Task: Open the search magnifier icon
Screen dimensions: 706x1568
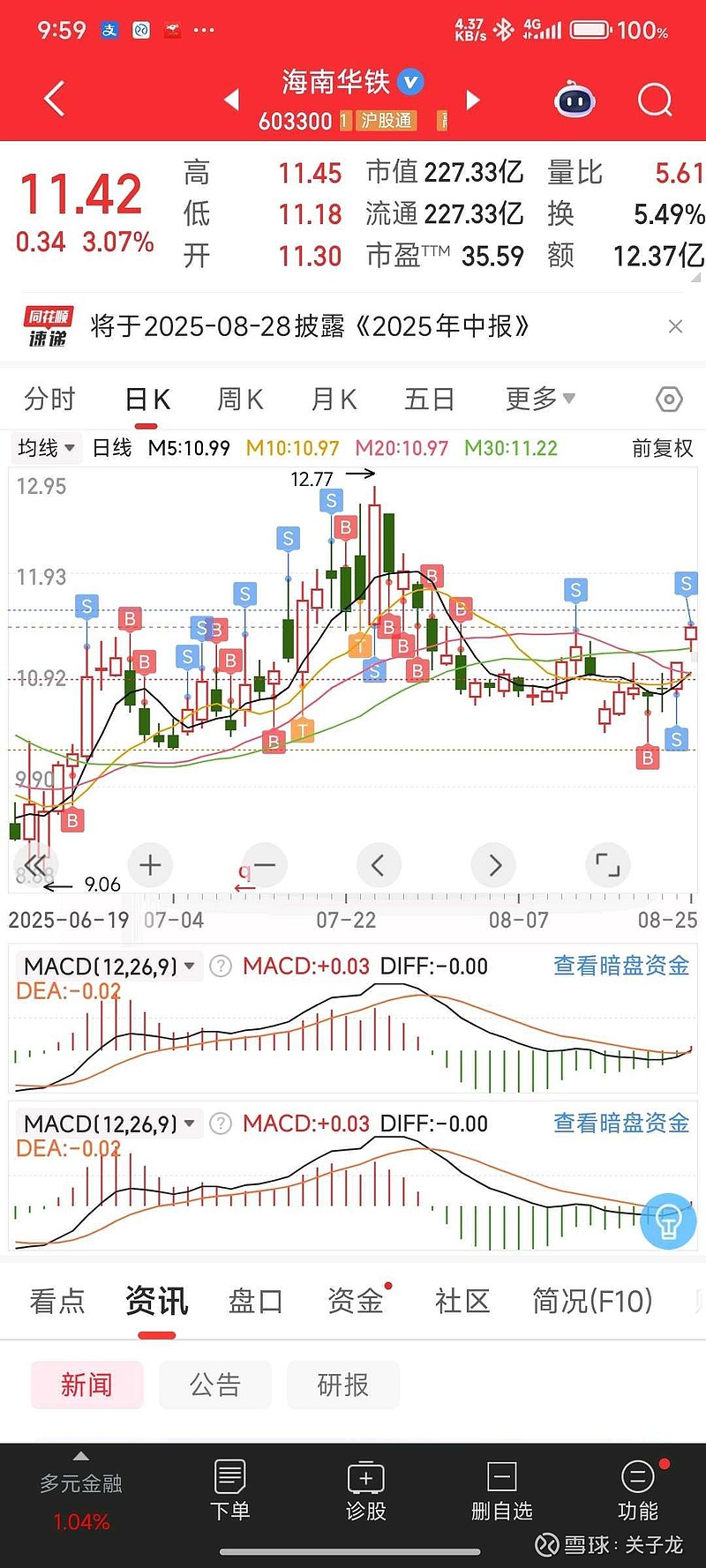Action: coord(655,100)
